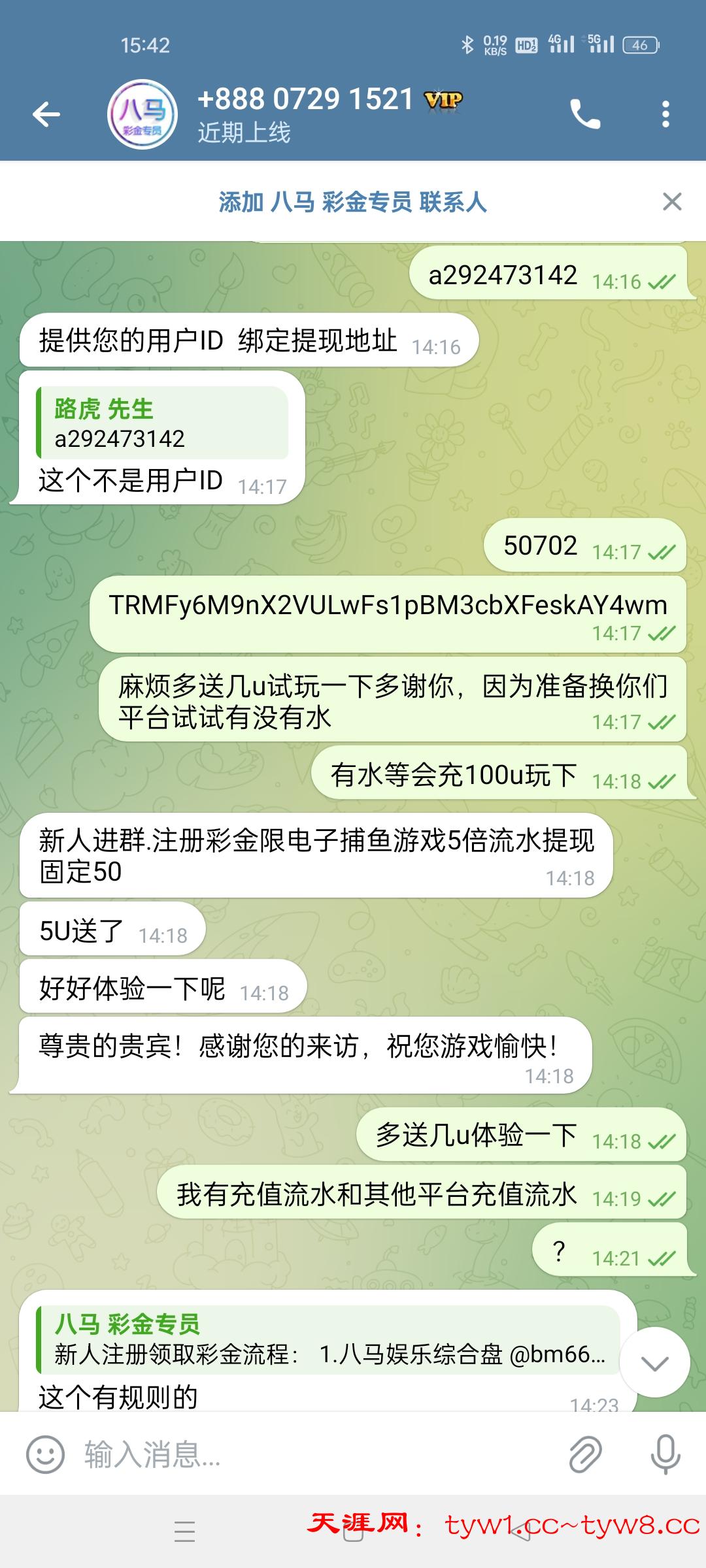Open the emoji picker
The image size is (706, 1568).
pos(45,1454)
